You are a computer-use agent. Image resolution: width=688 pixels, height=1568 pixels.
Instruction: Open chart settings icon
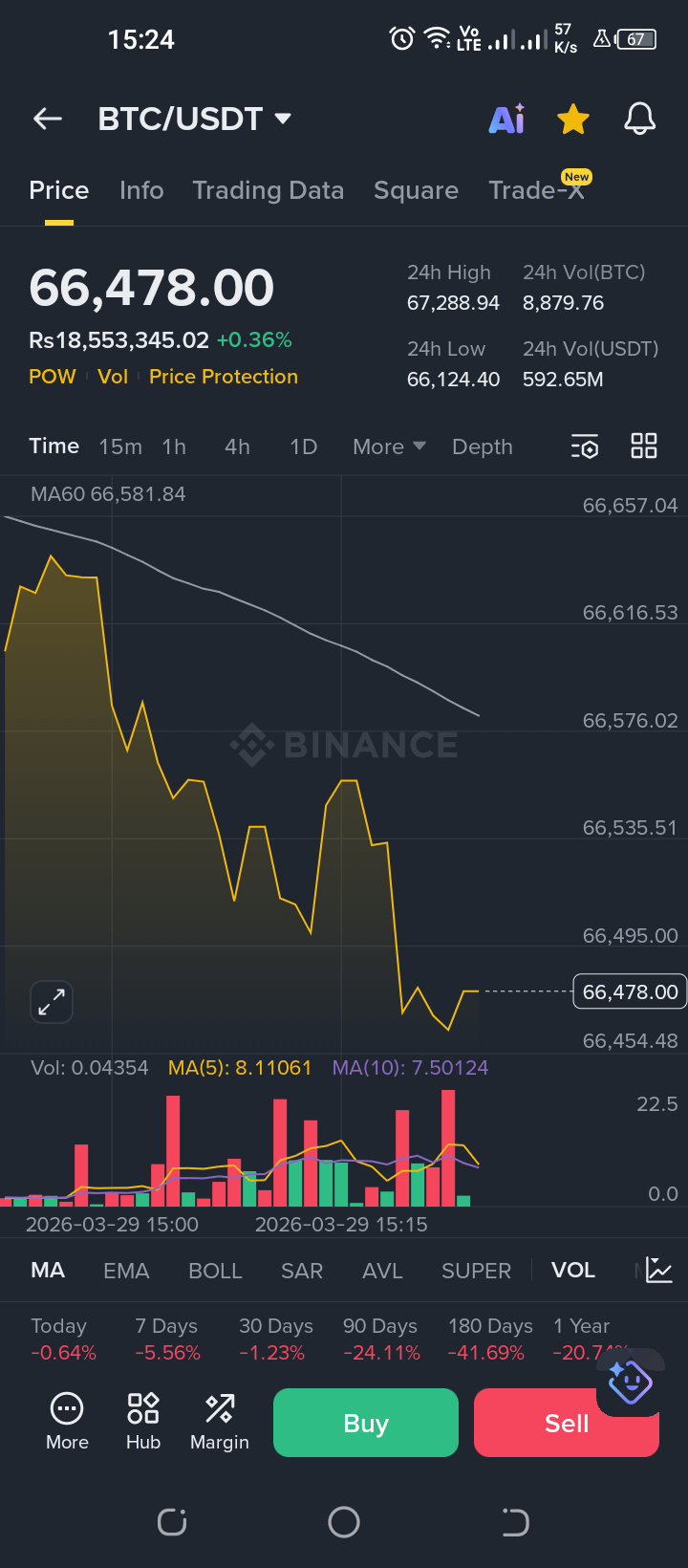click(585, 446)
